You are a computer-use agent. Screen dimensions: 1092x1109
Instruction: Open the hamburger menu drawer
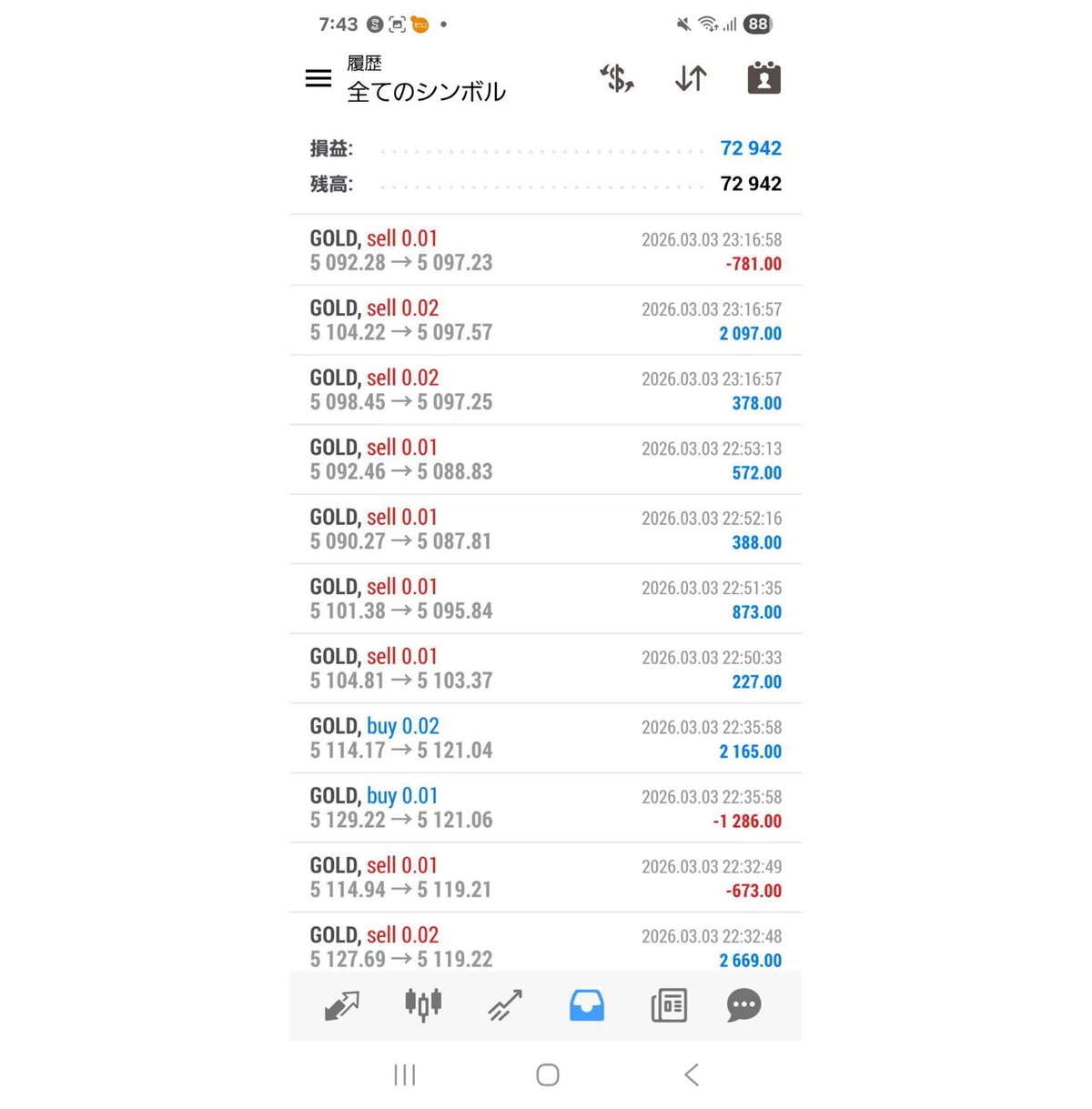point(318,78)
